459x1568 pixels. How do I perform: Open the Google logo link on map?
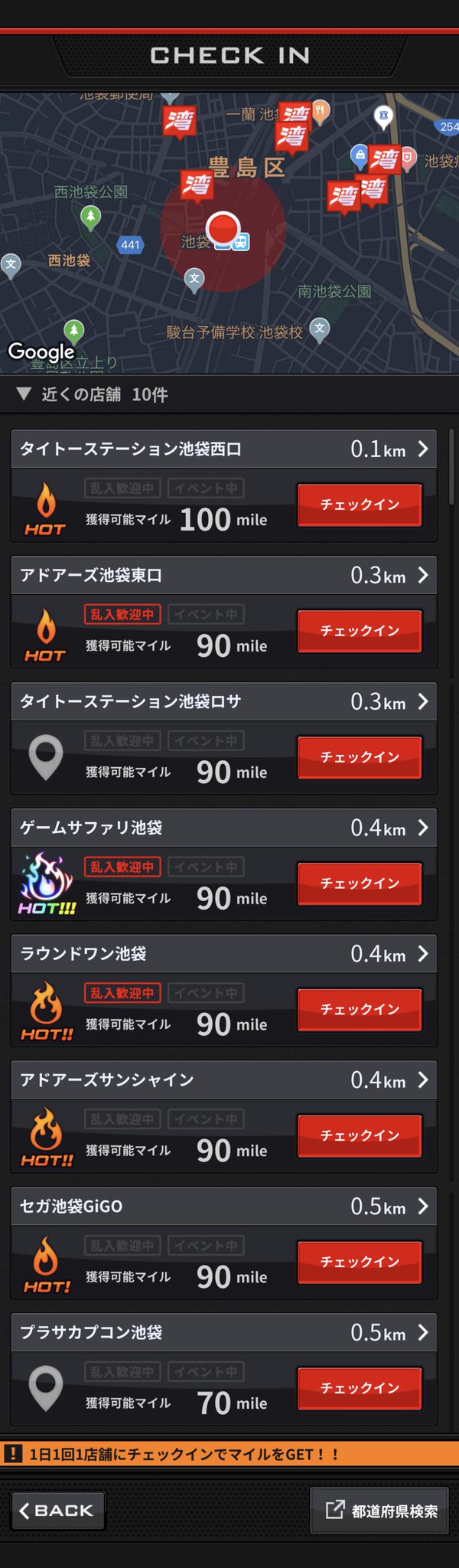click(41, 351)
